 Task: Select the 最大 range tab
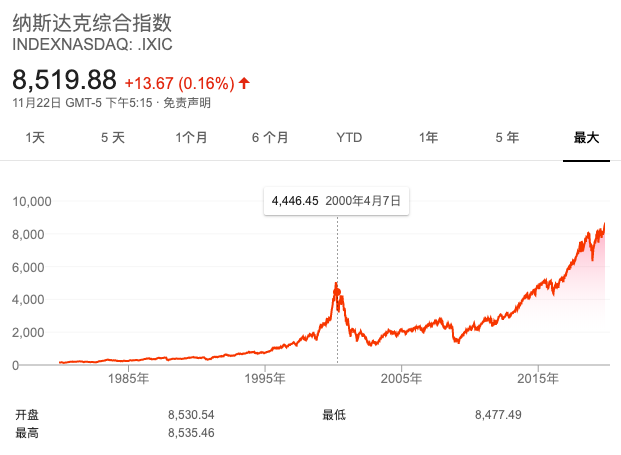pyautogui.click(x=586, y=138)
